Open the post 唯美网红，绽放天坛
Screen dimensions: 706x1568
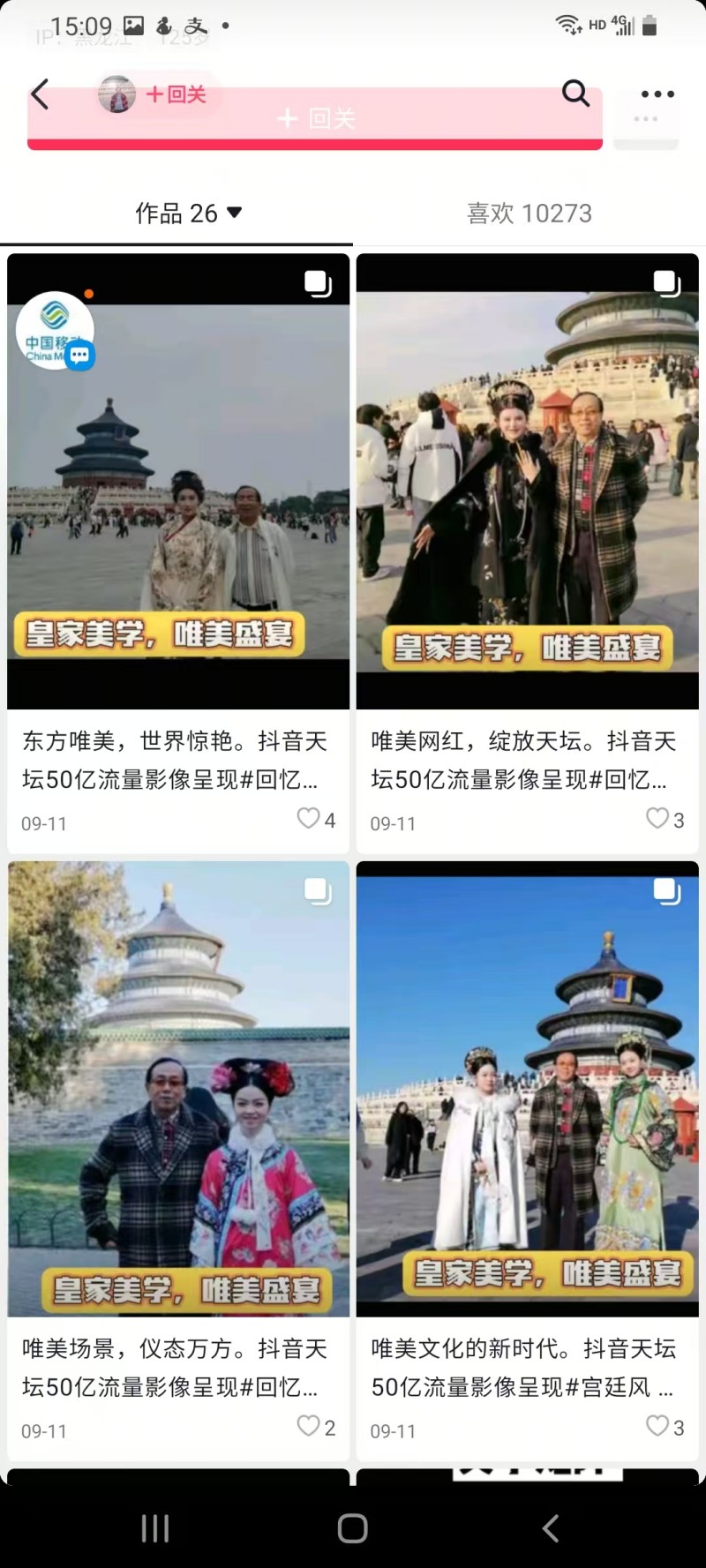click(x=527, y=481)
